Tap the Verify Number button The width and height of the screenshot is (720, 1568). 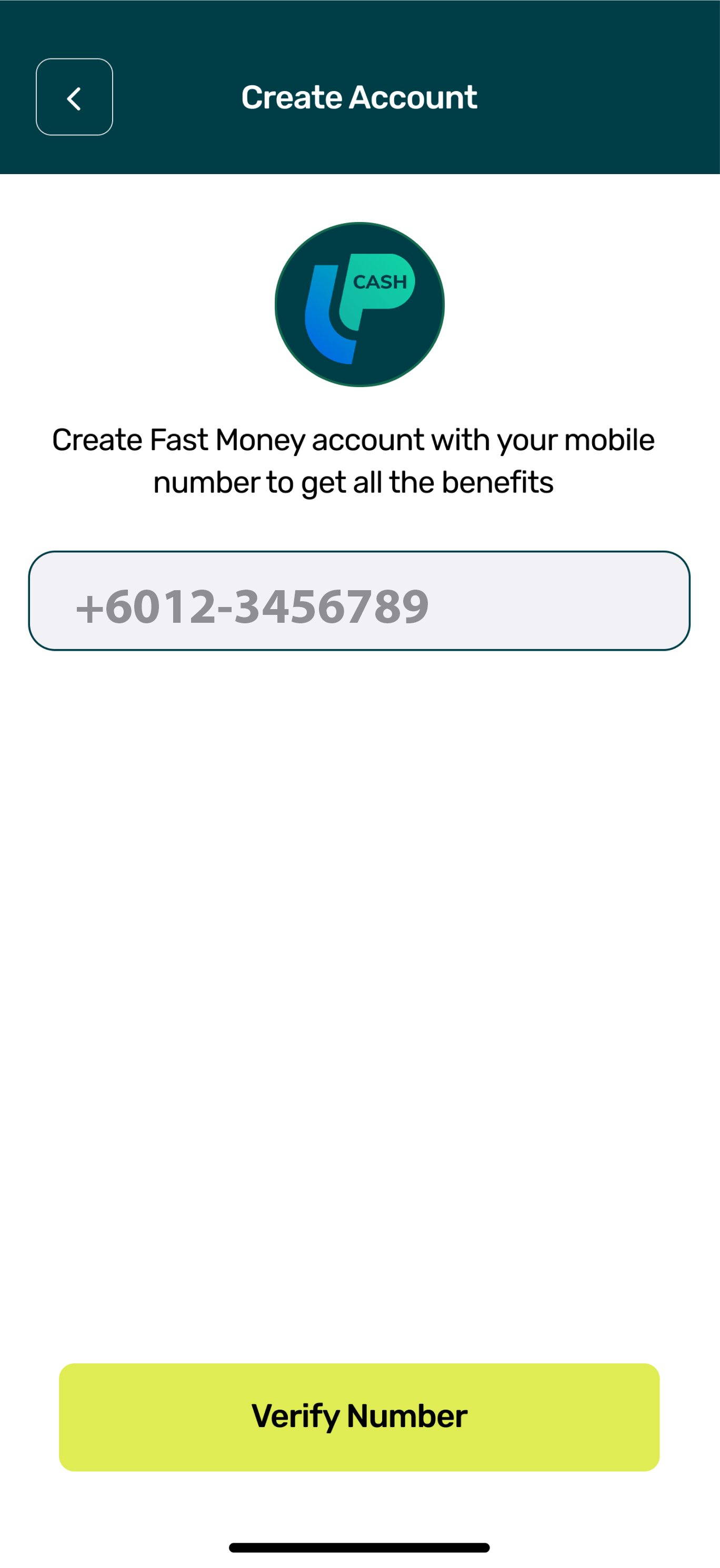click(359, 1417)
